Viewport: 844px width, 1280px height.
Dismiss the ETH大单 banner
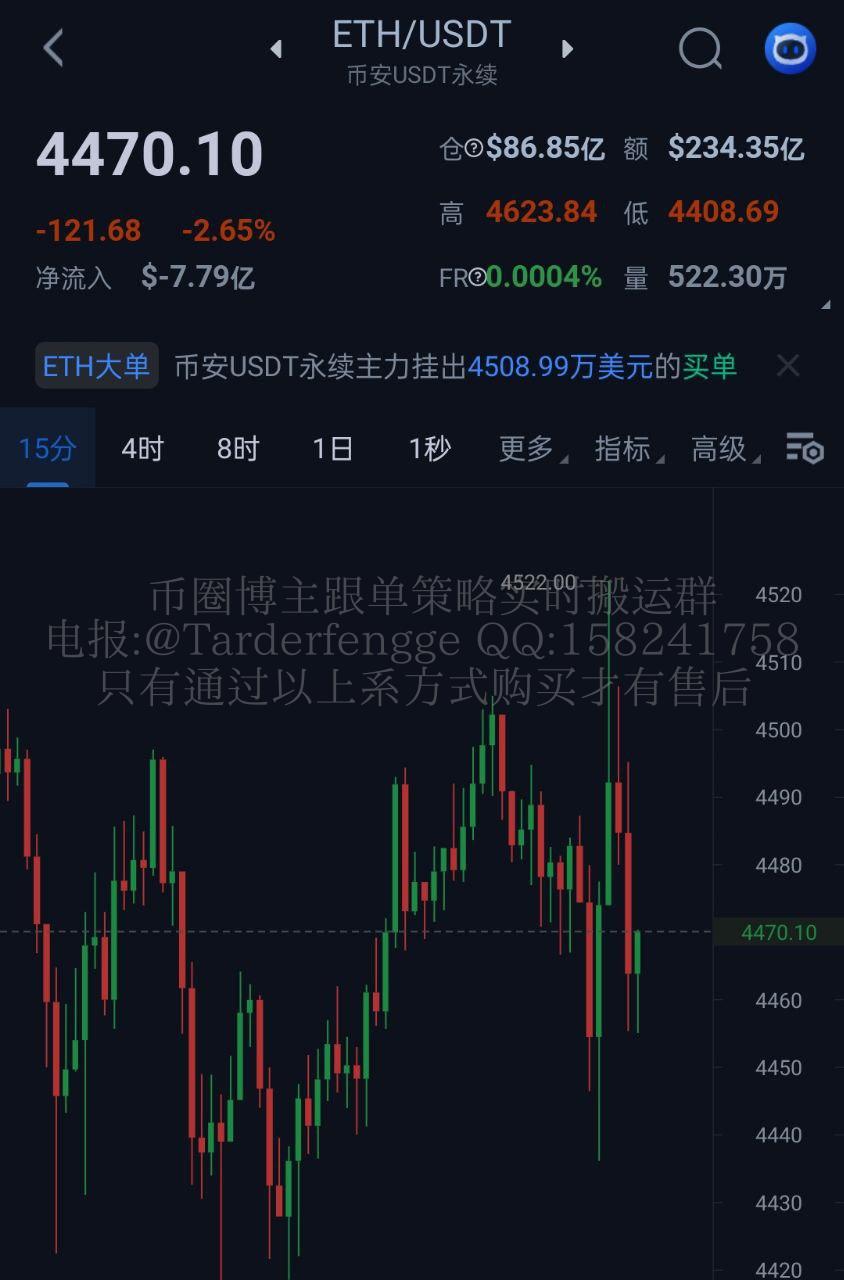(x=788, y=366)
